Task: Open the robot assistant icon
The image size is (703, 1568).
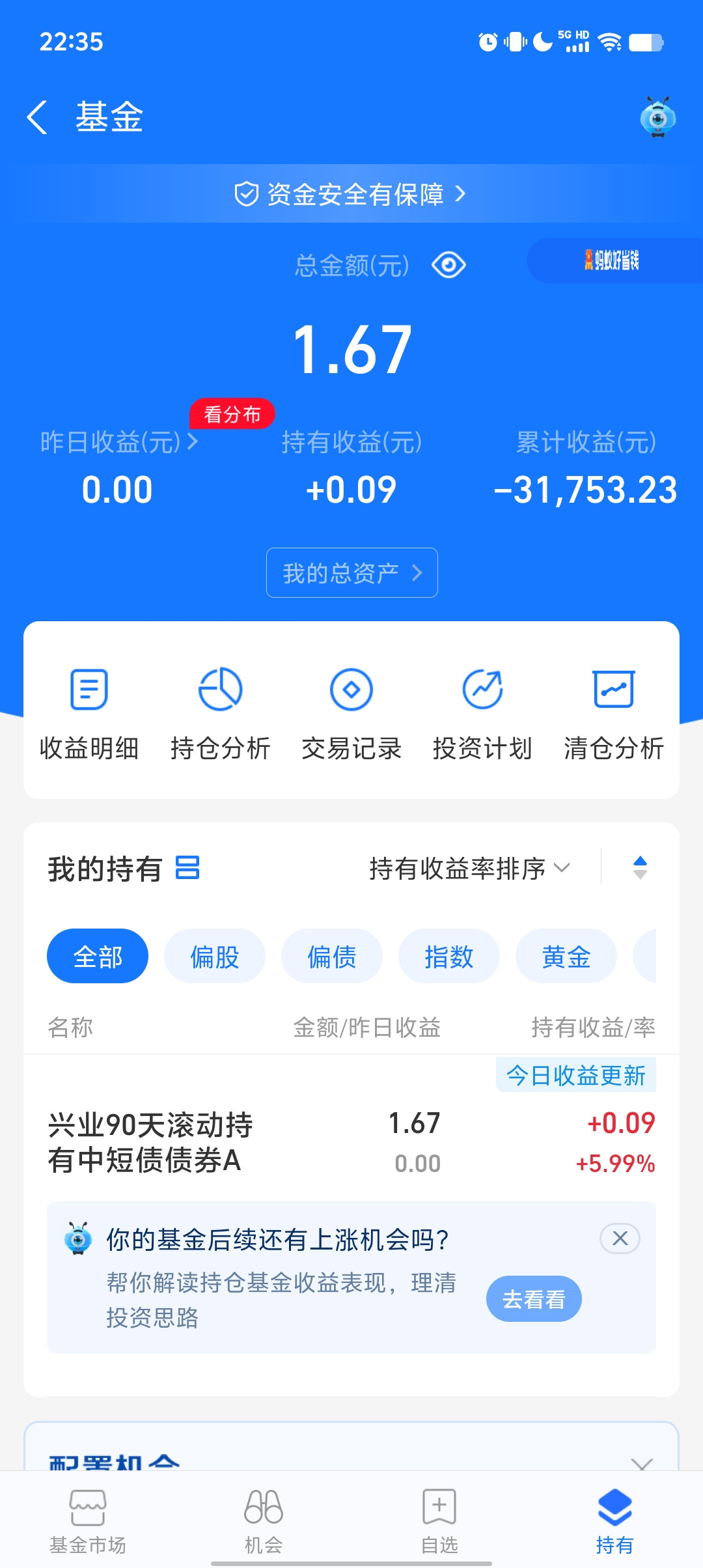Action: pyautogui.click(x=657, y=118)
